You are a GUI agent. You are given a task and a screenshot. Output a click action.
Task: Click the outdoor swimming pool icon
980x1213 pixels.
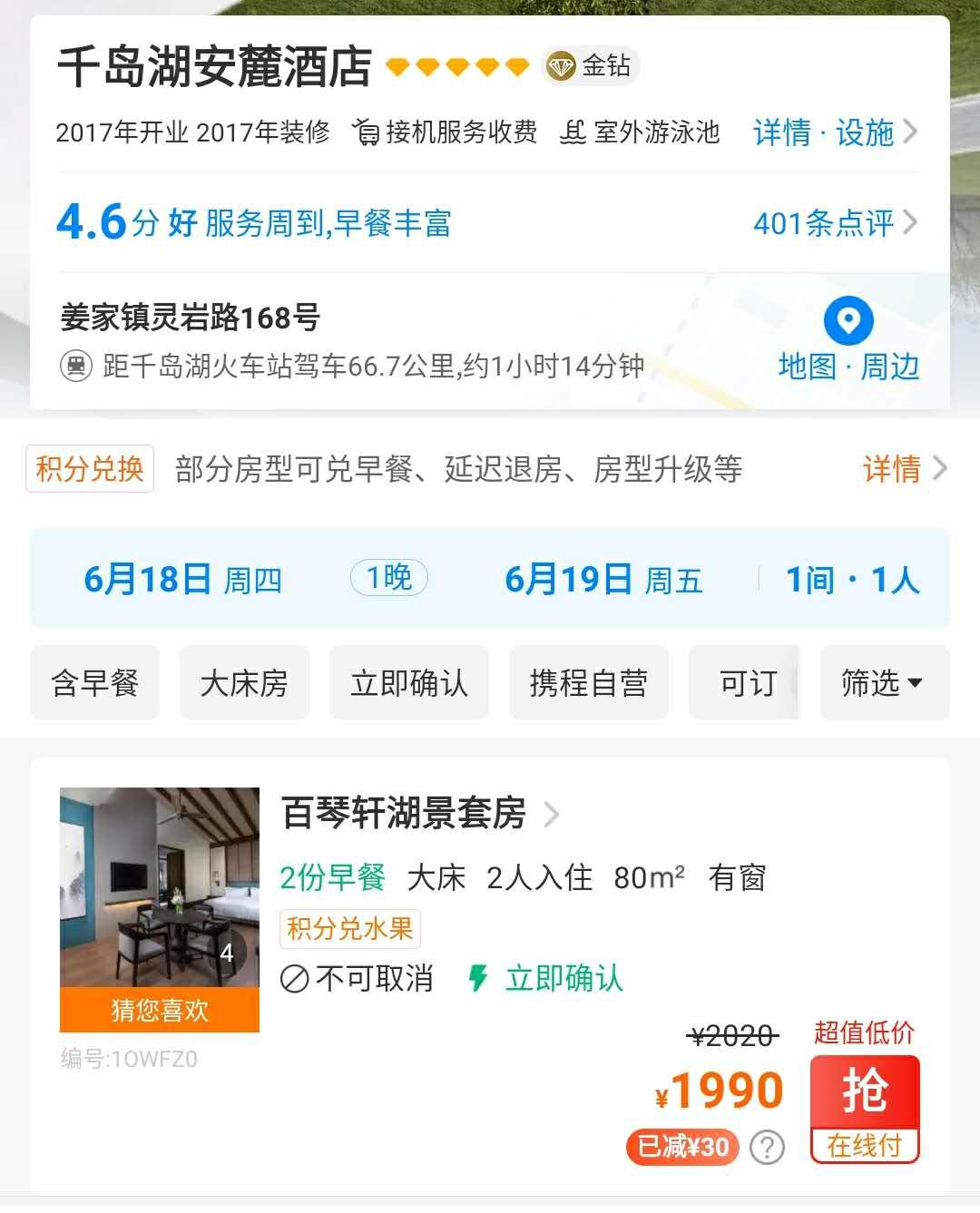click(x=572, y=132)
